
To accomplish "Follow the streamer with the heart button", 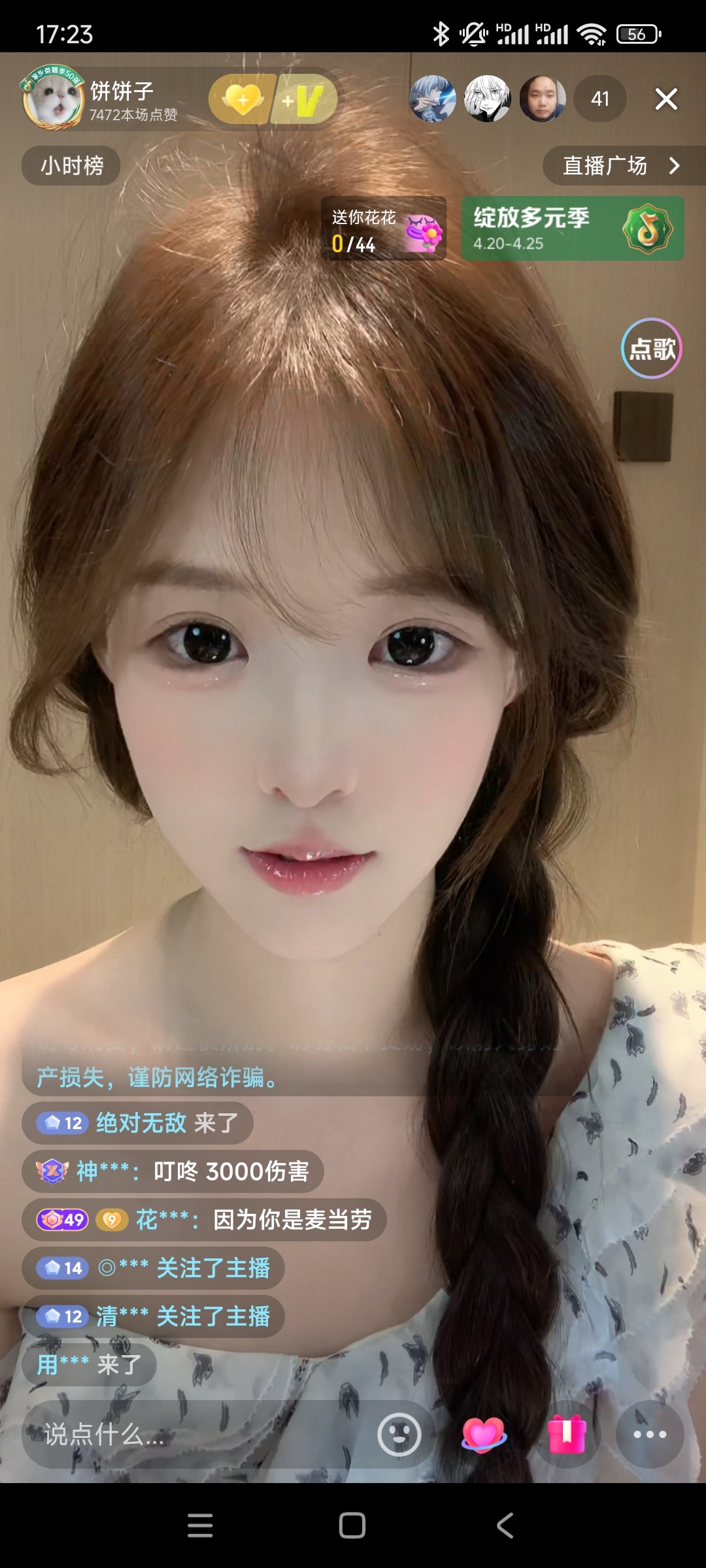I will point(242,100).
